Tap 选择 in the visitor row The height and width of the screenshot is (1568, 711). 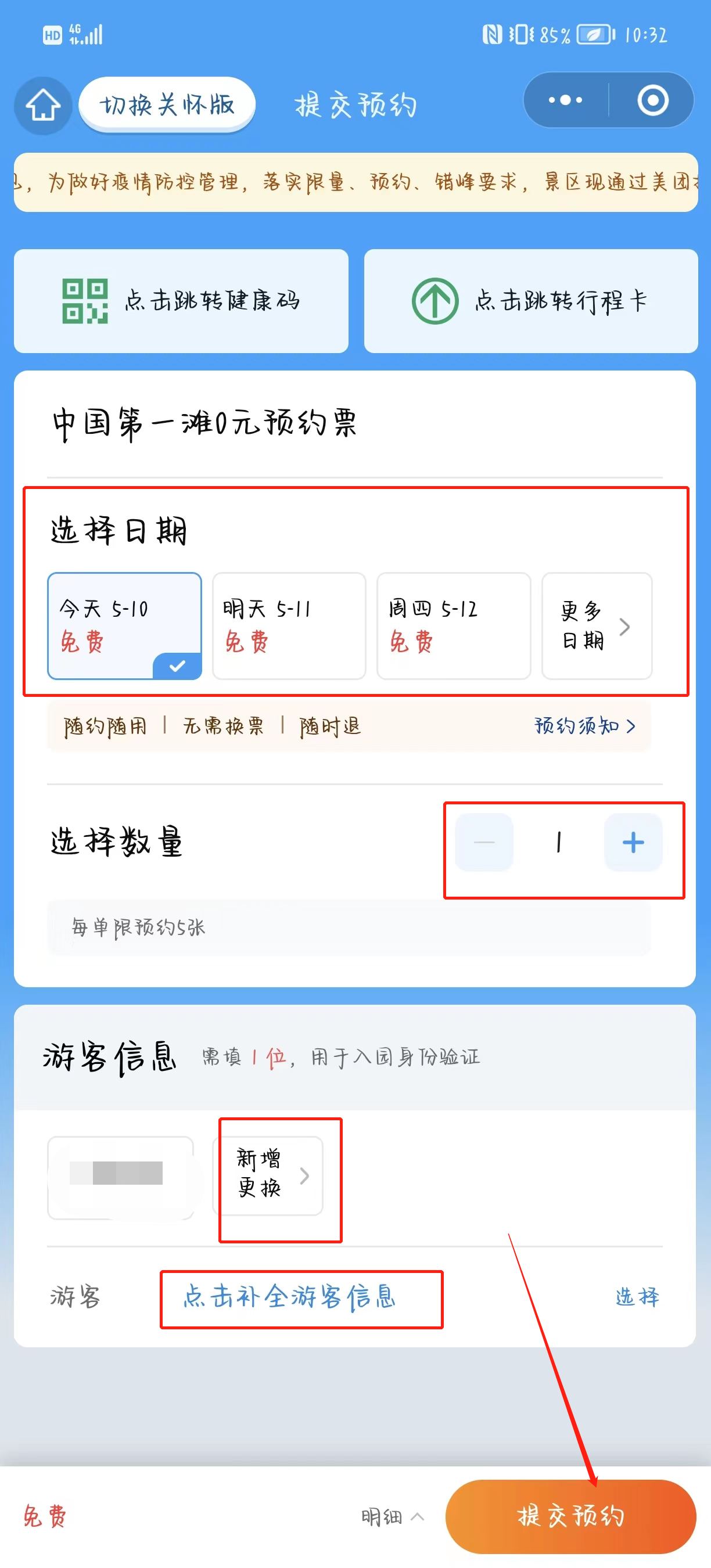[637, 1297]
